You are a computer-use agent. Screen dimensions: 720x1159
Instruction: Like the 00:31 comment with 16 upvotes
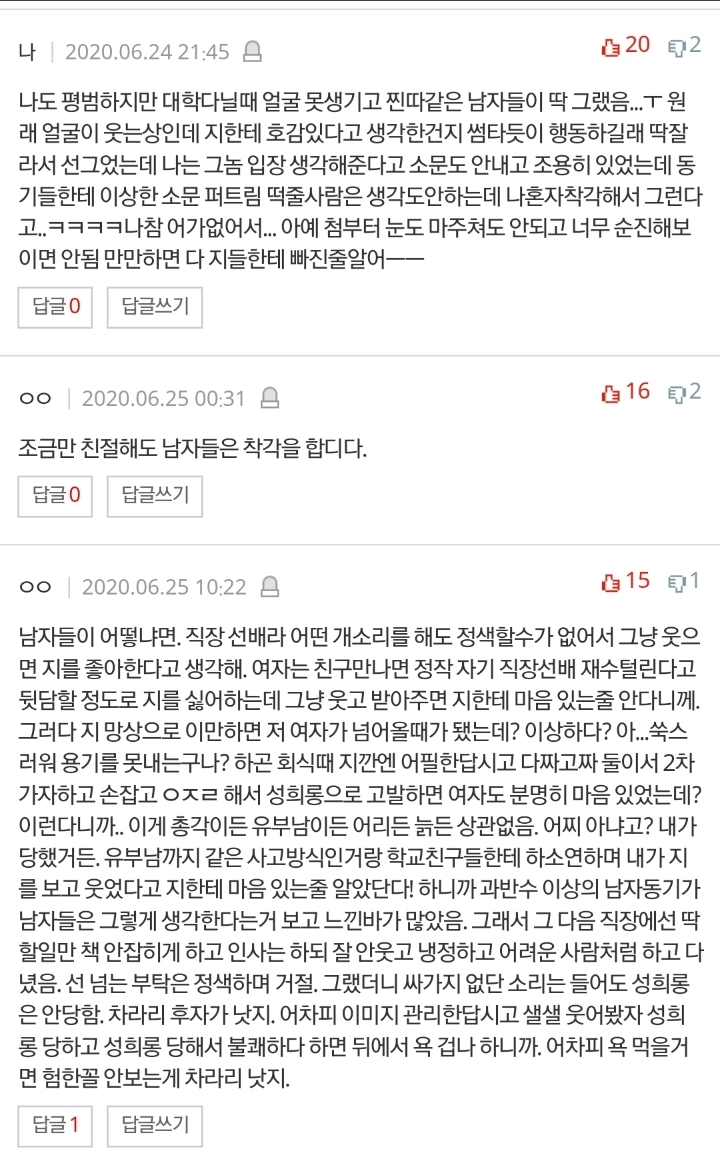pos(625,392)
